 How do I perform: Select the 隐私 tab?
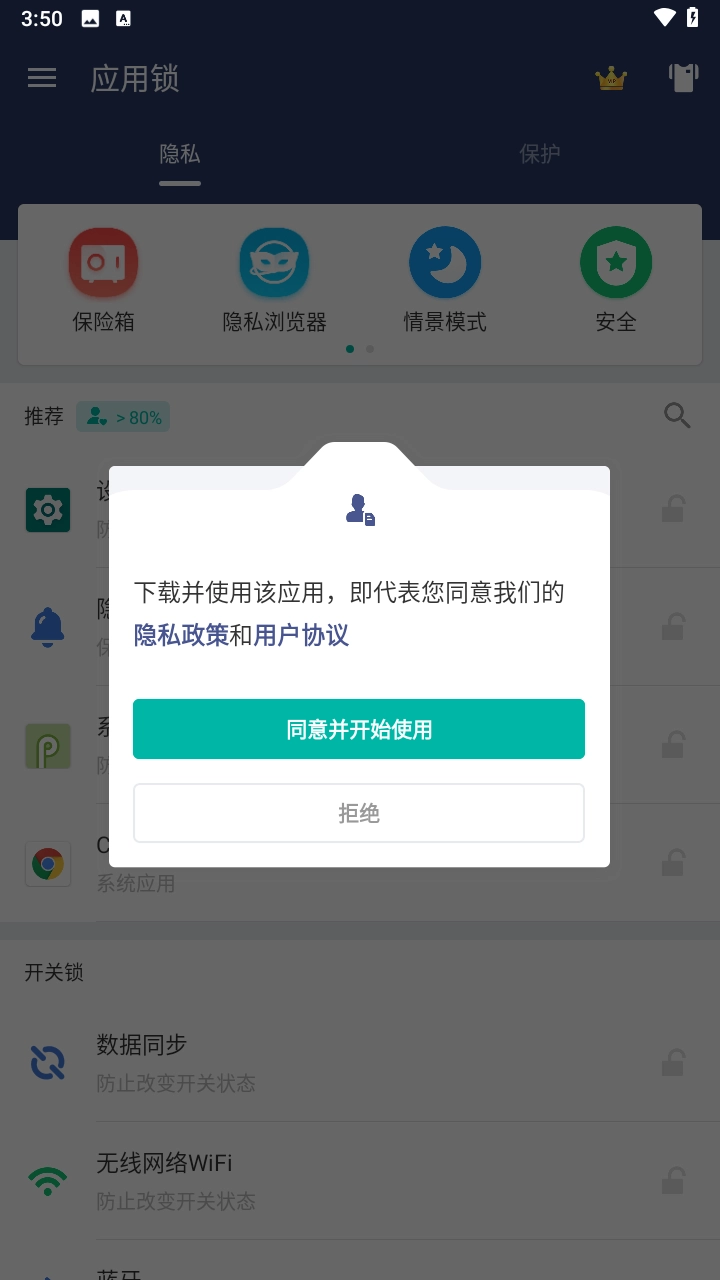click(180, 154)
